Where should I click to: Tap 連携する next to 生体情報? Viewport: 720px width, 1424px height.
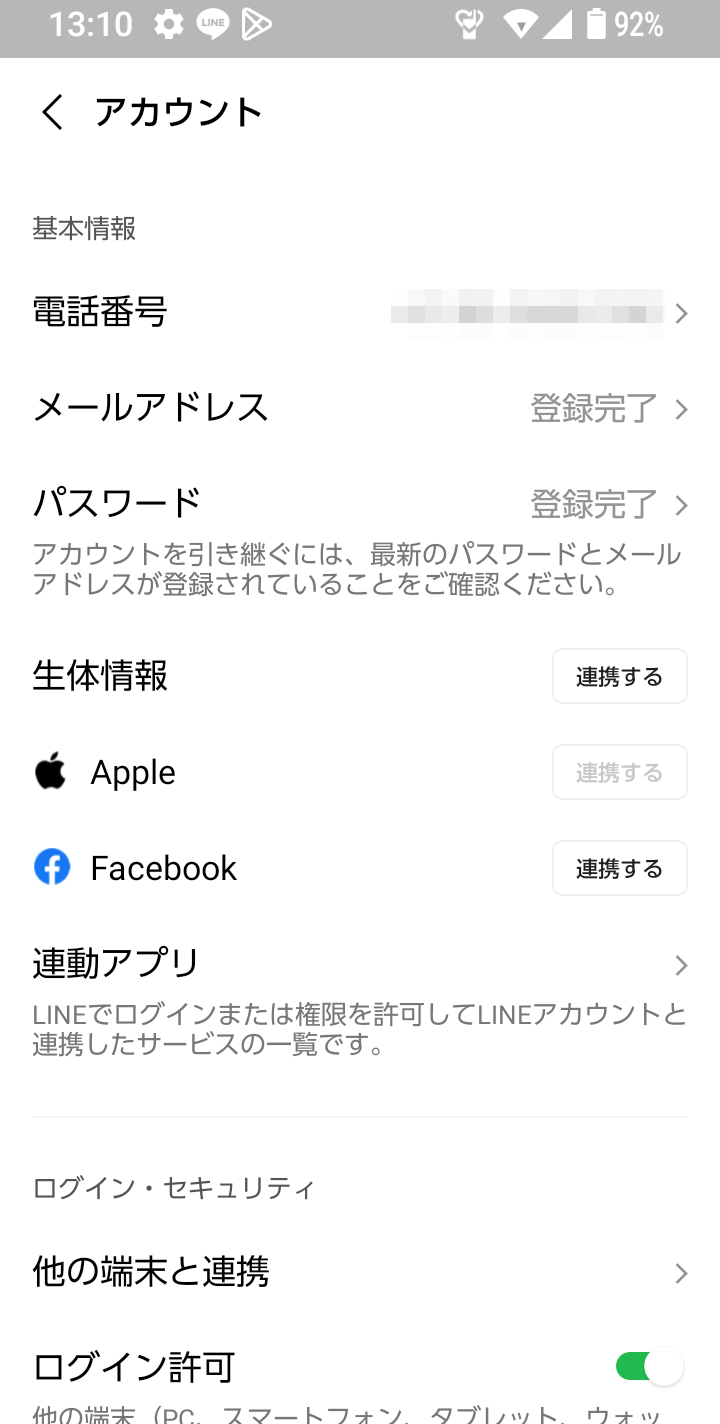point(620,677)
